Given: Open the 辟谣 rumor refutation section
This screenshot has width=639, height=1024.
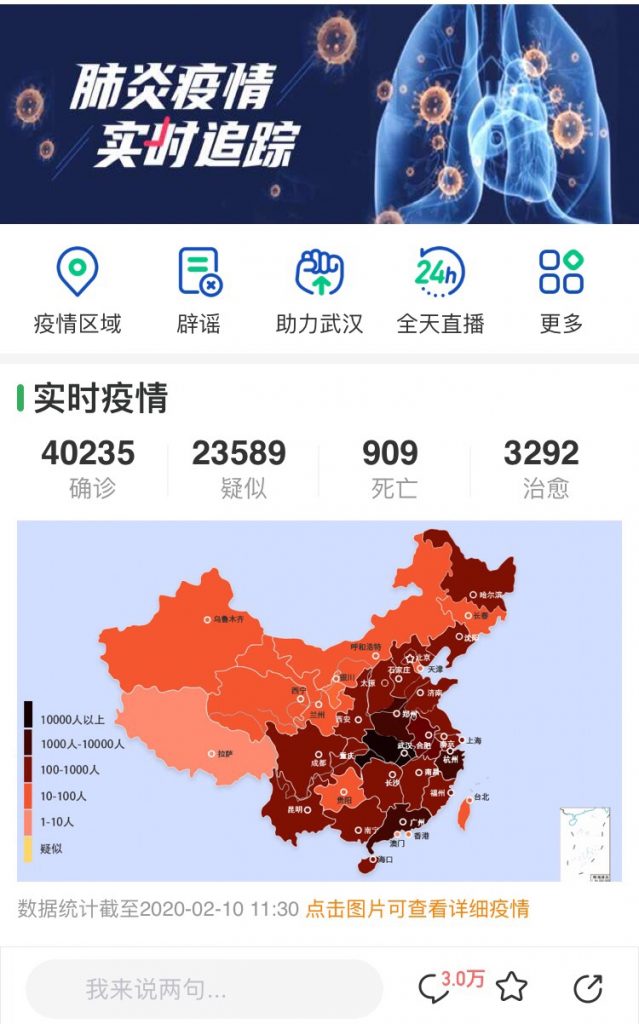Looking at the screenshot, I should coord(198,290).
